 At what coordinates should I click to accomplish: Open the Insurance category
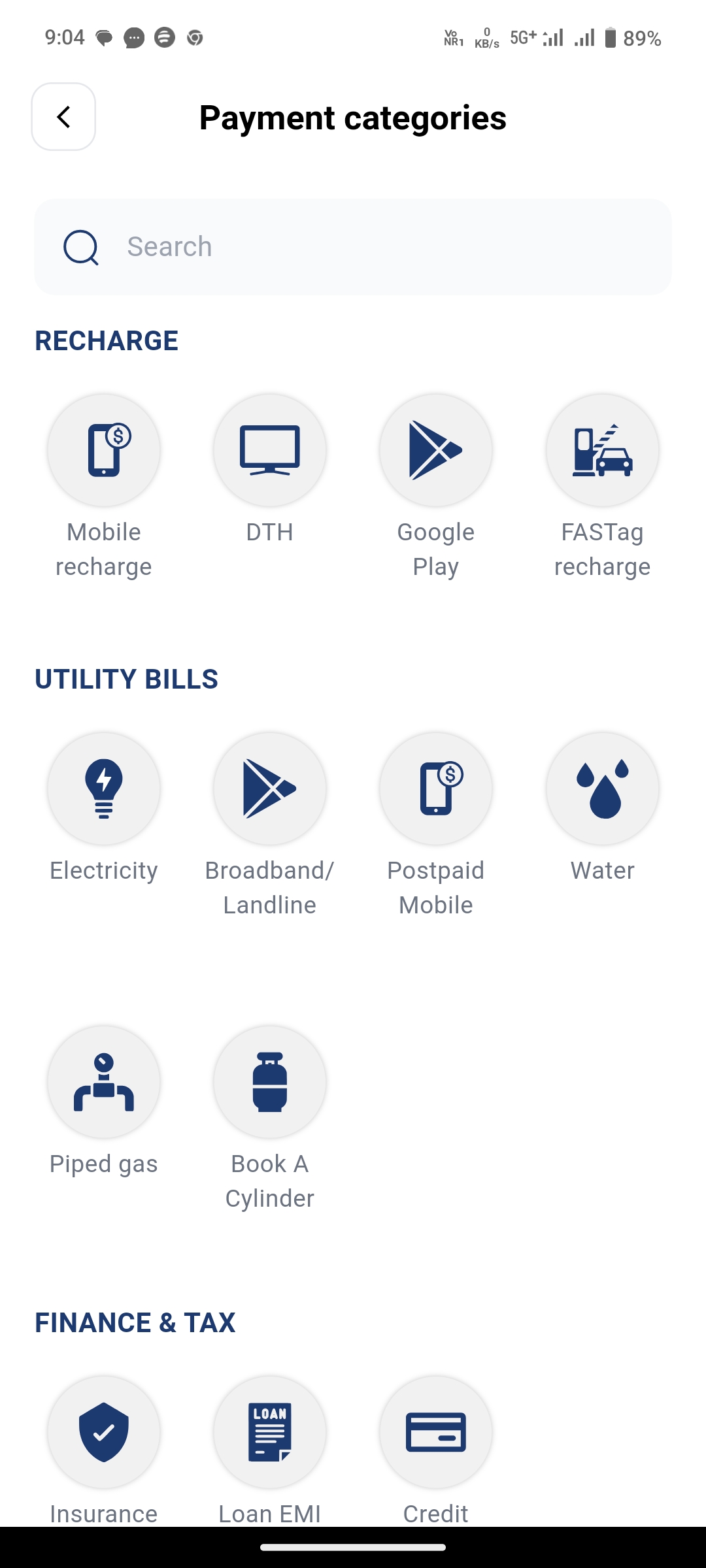[x=104, y=1432]
